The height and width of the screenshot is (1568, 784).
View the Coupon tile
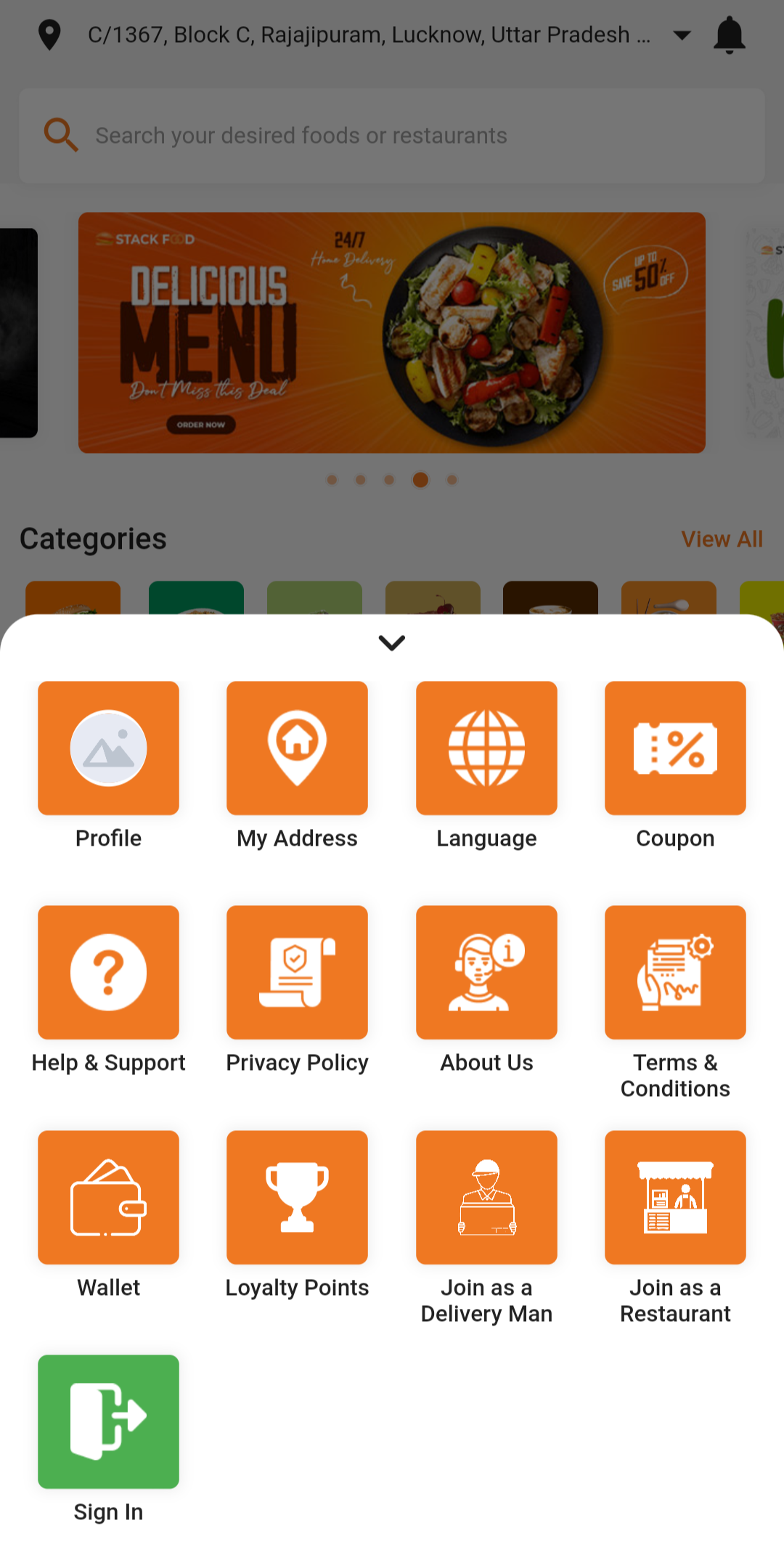pyautogui.click(x=675, y=748)
